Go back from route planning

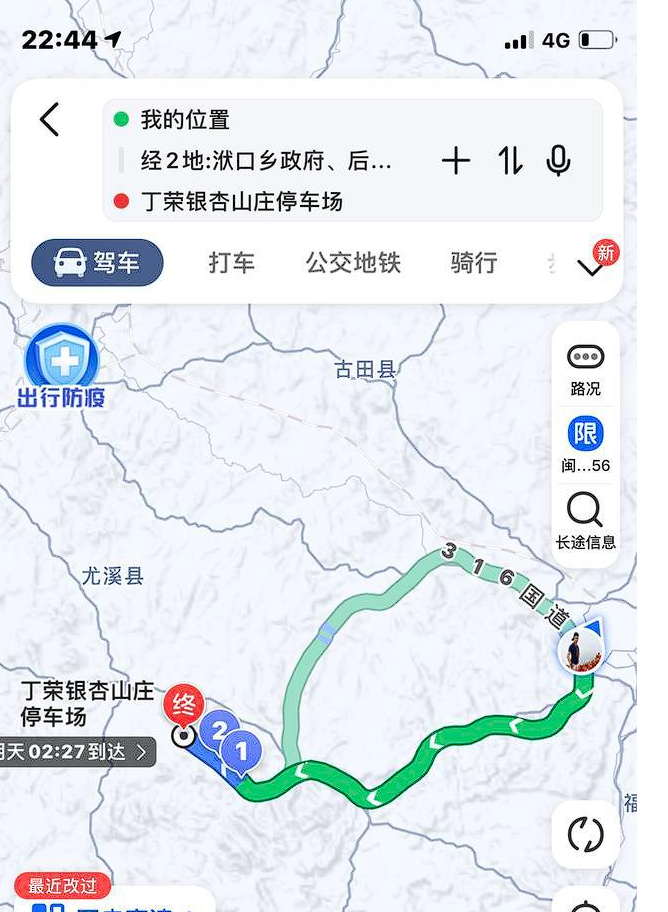(x=49, y=120)
